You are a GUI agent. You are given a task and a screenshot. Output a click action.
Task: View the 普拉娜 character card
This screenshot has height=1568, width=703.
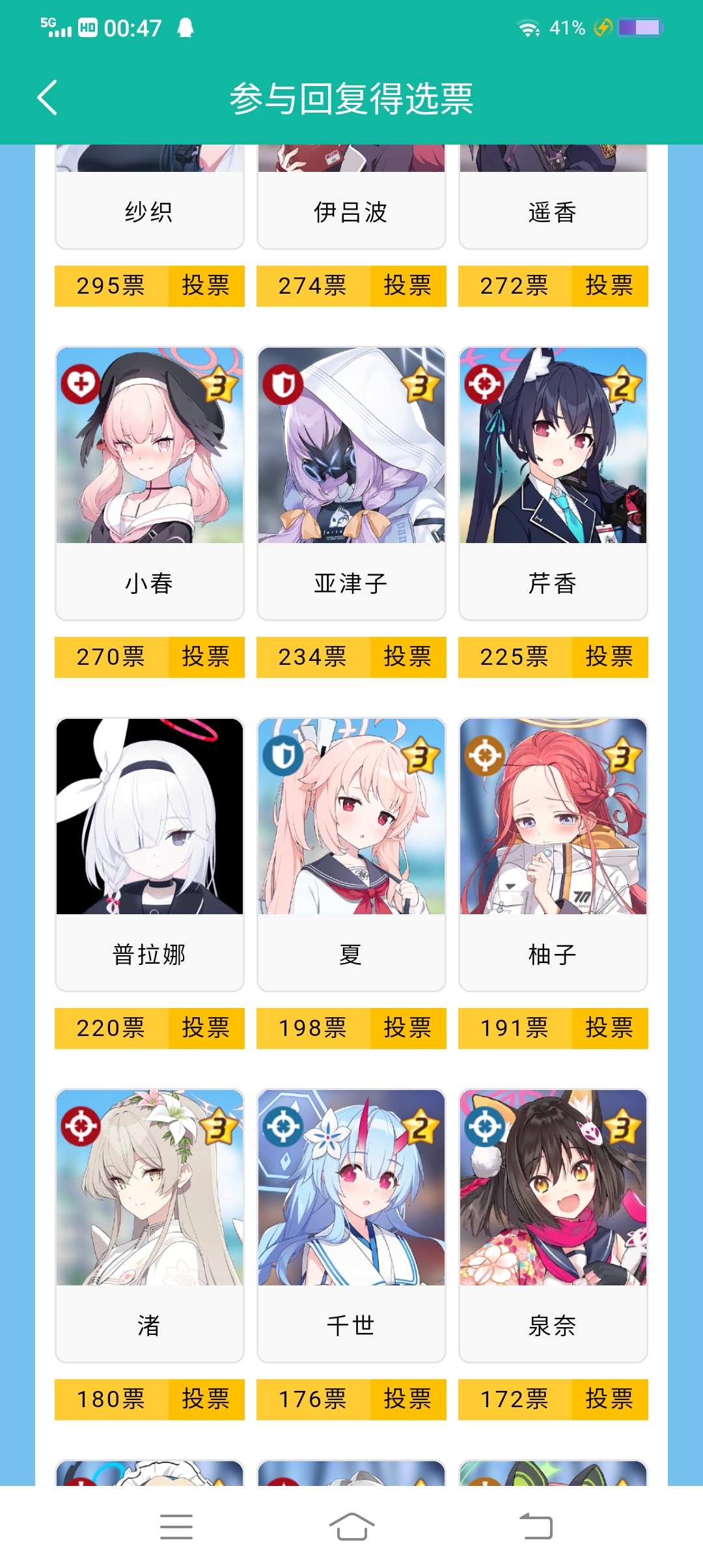coord(150,853)
